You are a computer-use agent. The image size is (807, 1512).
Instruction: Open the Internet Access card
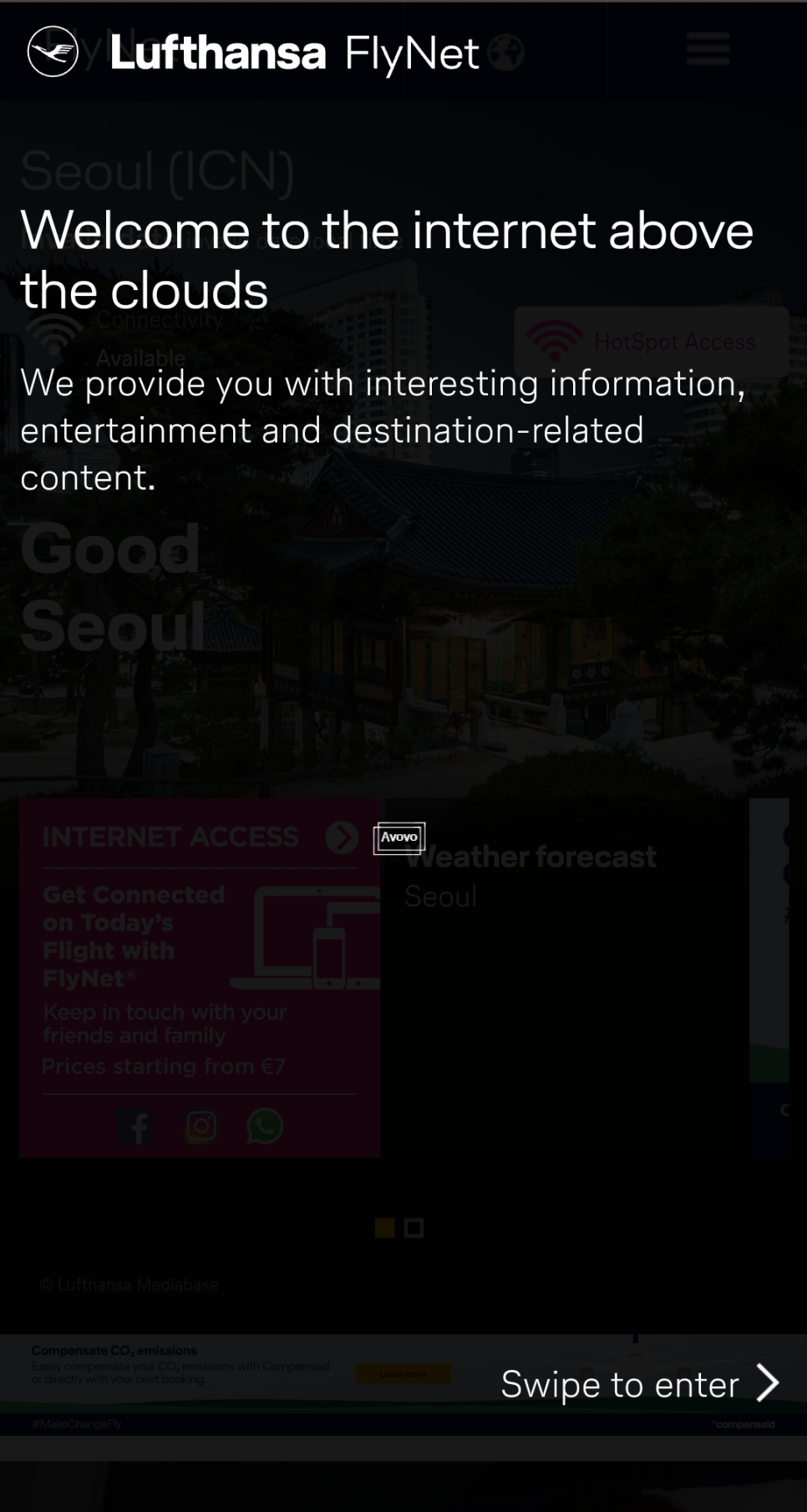point(200,977)
